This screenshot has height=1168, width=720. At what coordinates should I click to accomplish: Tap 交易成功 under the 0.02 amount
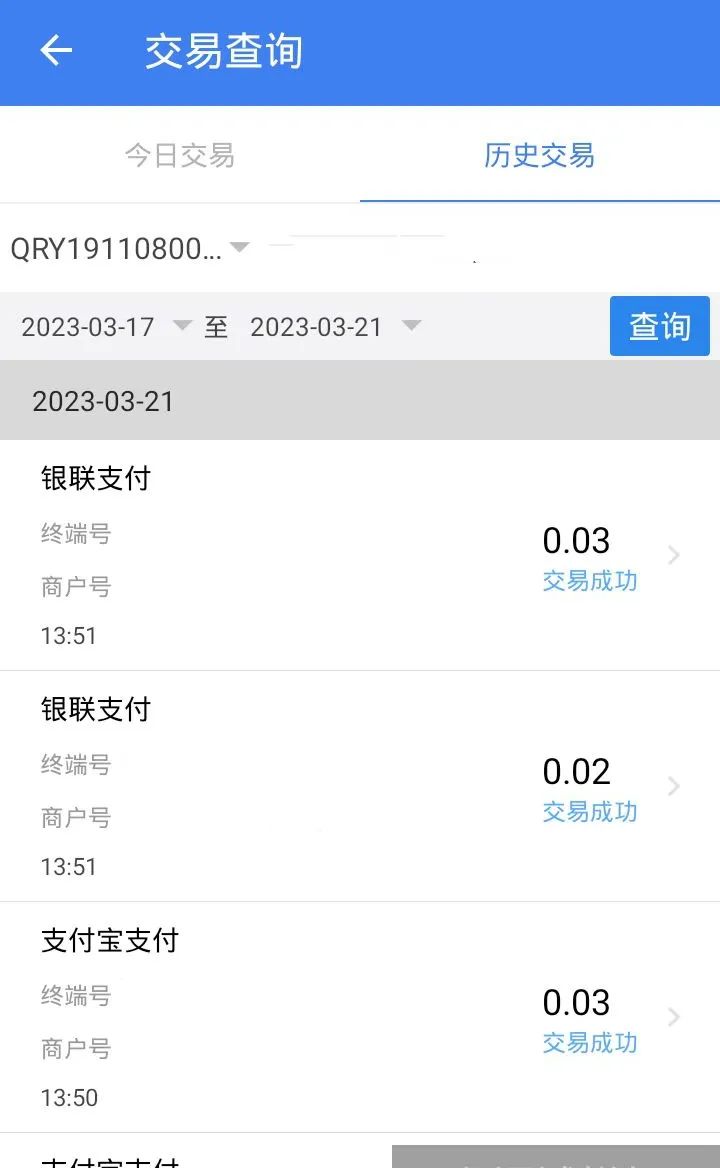pos(590,812)
